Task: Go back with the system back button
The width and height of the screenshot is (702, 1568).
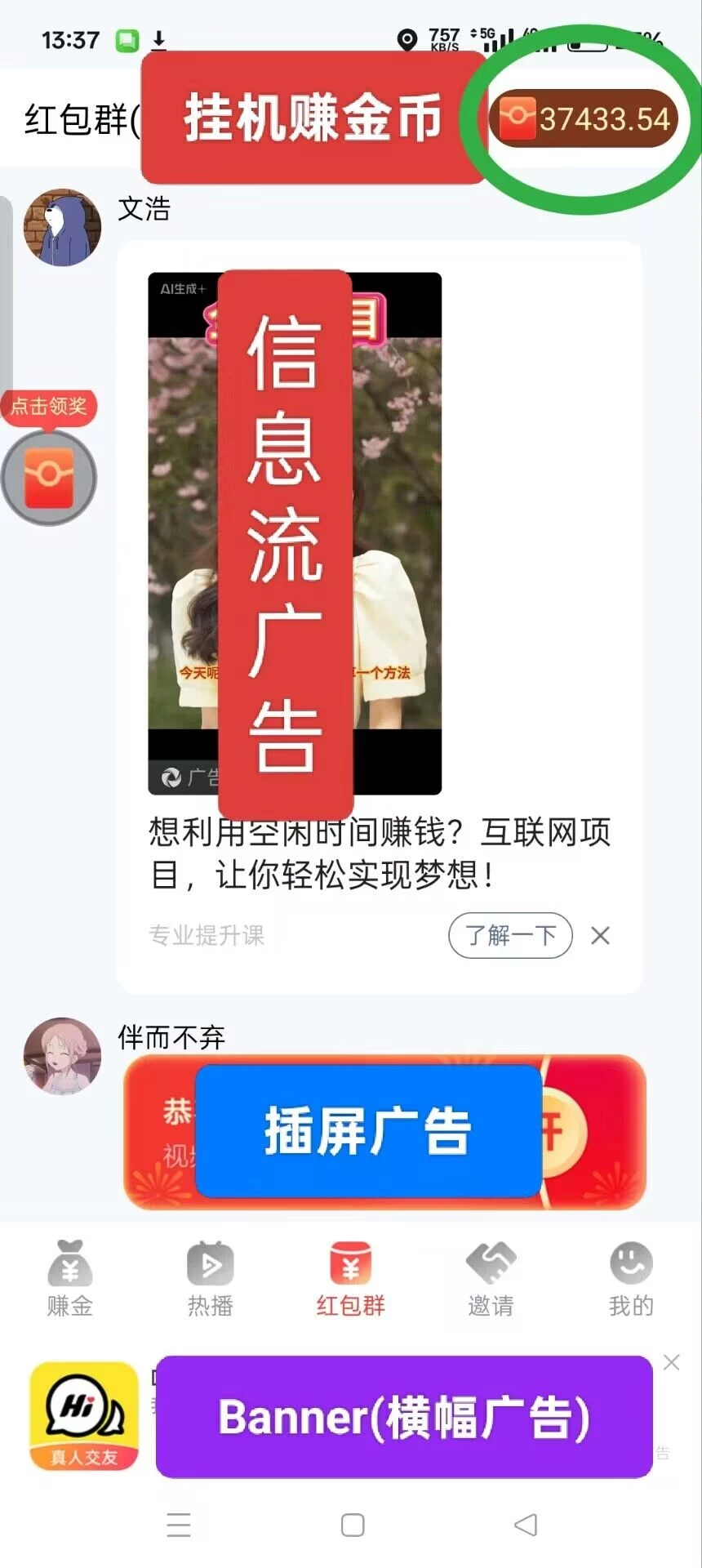Action: pos(526,1525)
